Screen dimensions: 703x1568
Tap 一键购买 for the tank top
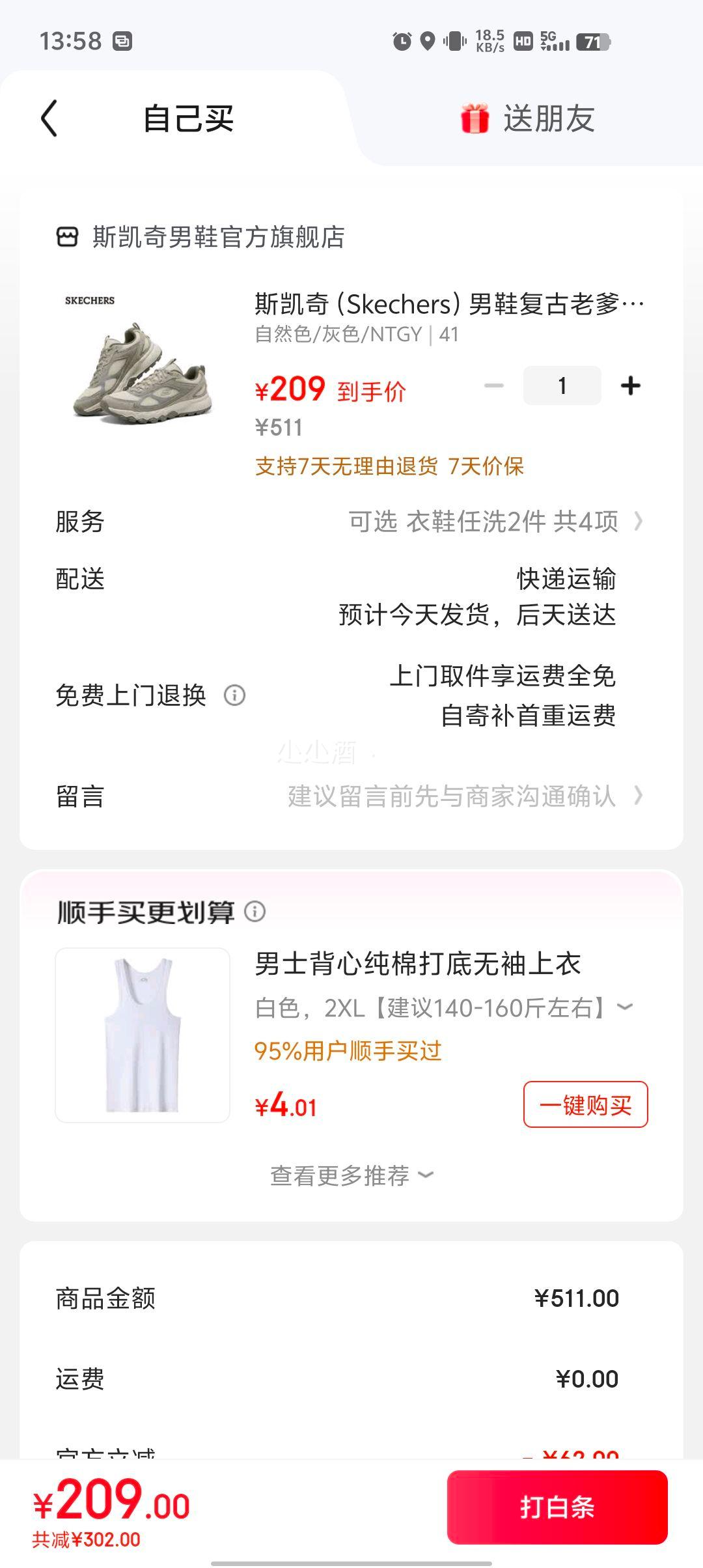(585, 1104)
